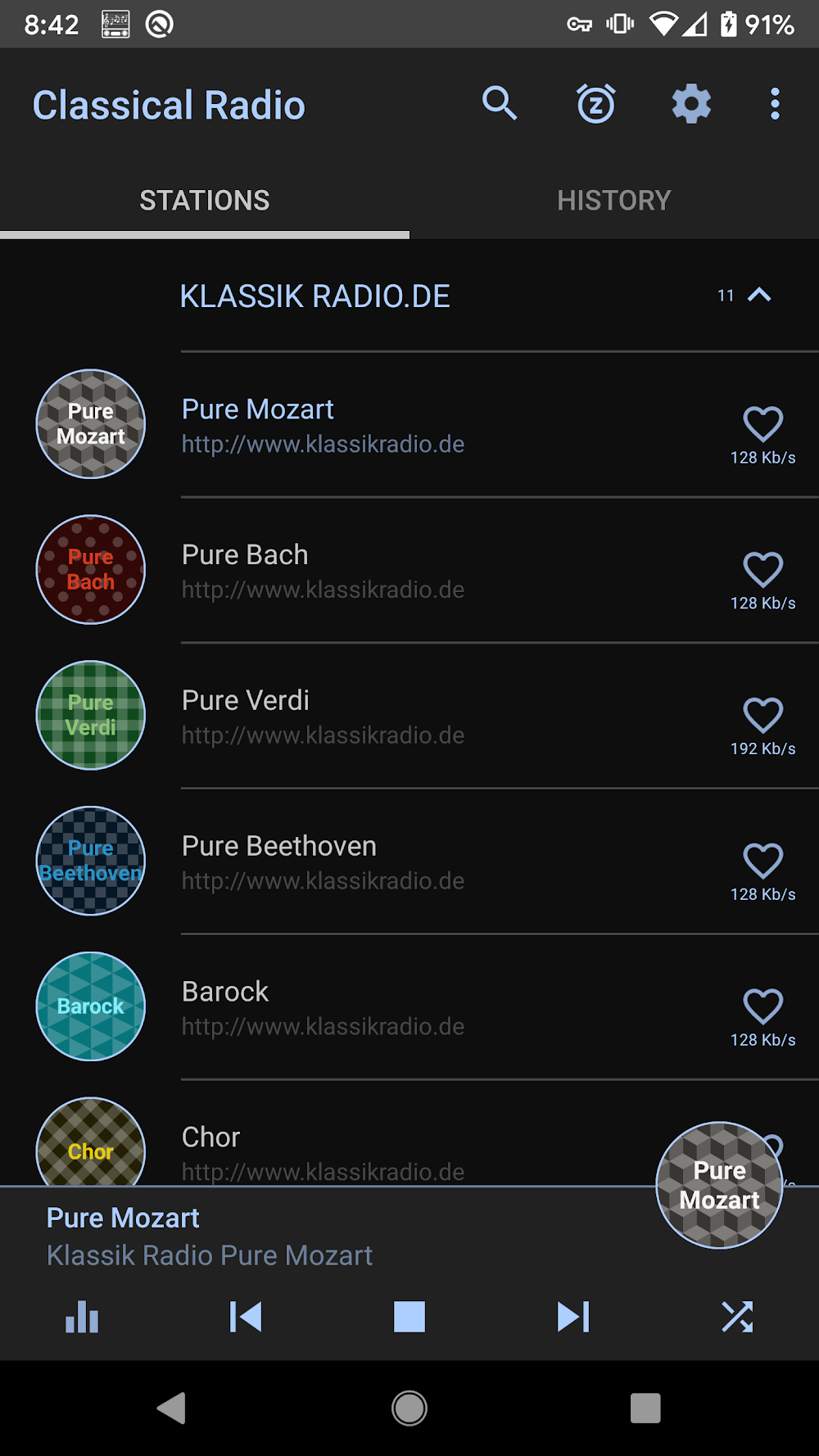Favorite the Pure Bach station
The width and height of the screenshot is (819, 1456).
[762, 568]
